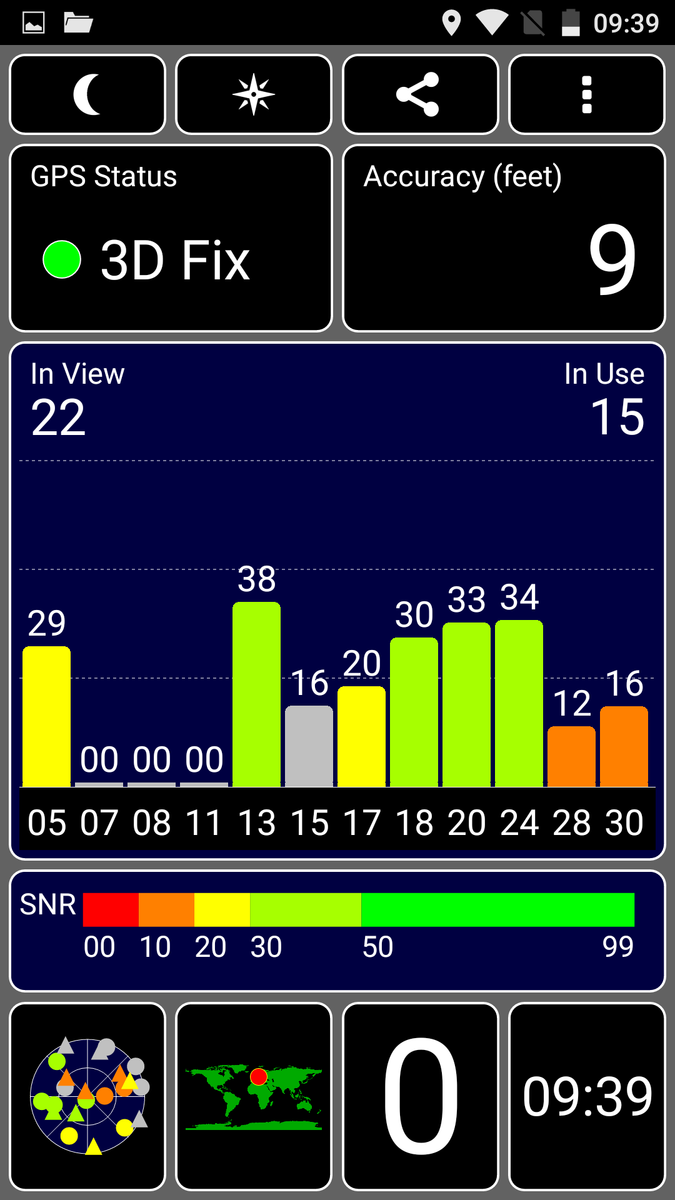
Task: Open the three-dot overflow menu
Action: pos(587,95)
